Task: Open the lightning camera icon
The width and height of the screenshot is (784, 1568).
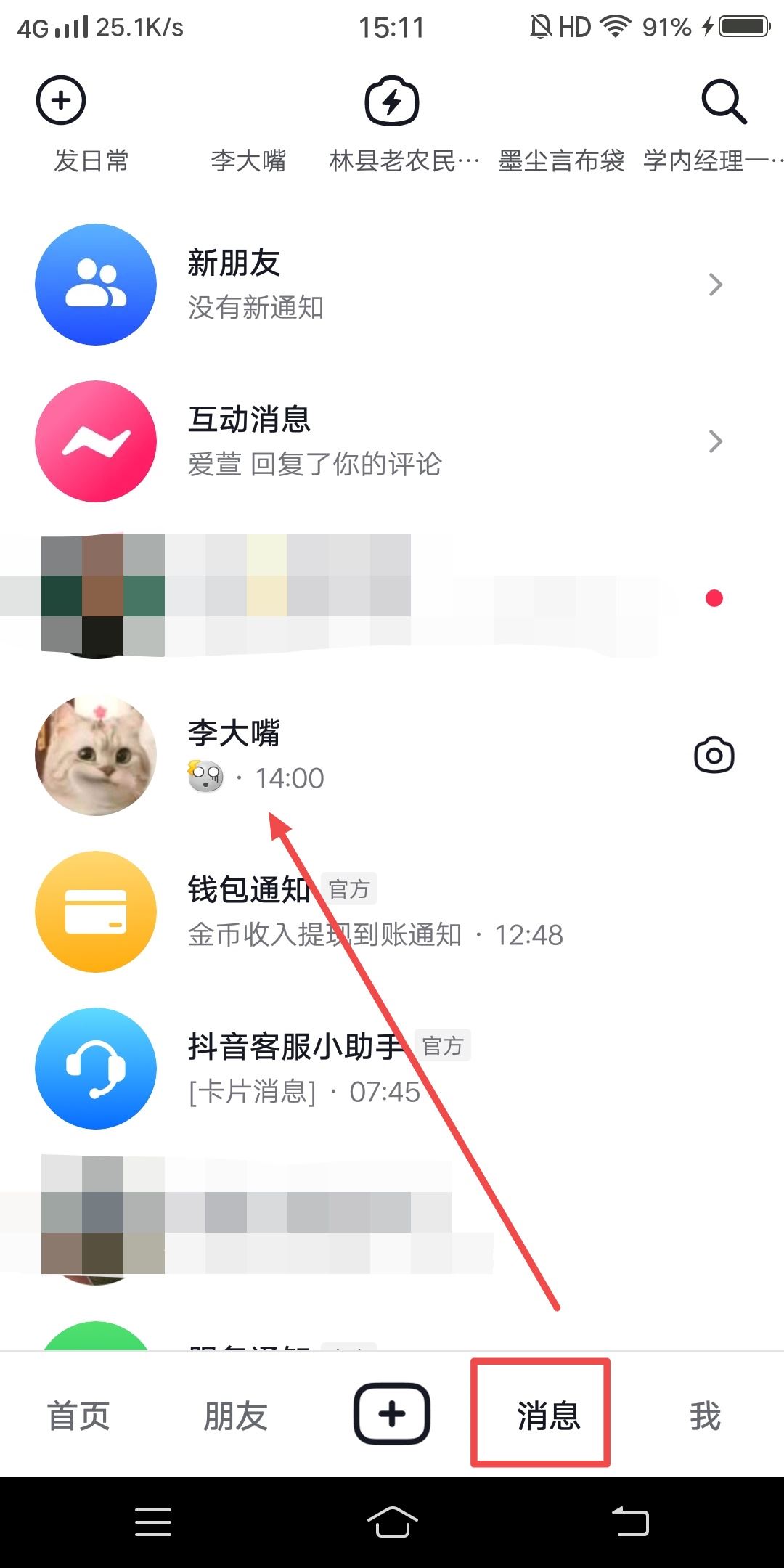Action: (392, 102)
